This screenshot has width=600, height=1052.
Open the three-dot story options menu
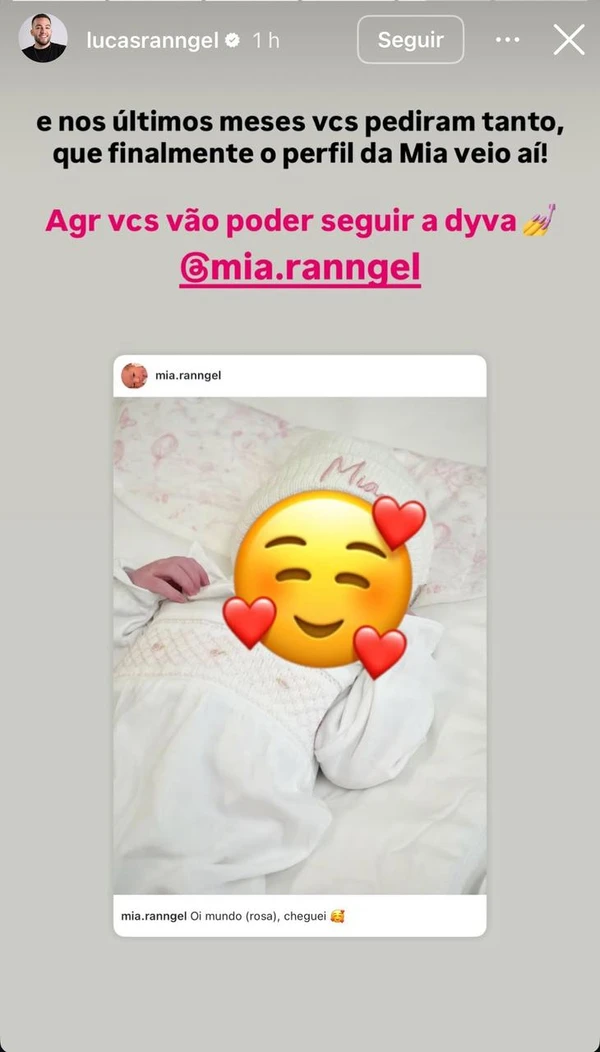pyautogui.click(x=508, y=40)
